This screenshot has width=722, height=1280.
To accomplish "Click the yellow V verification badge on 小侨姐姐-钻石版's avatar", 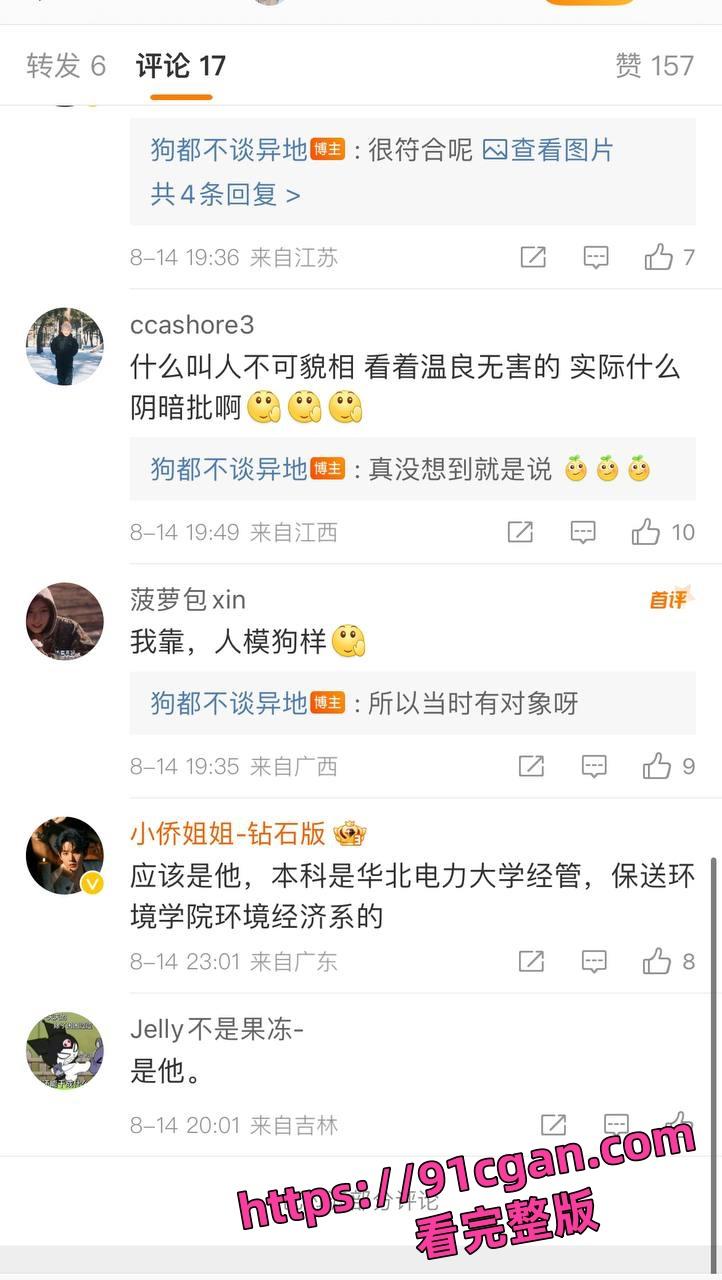I will coord(92,884).
